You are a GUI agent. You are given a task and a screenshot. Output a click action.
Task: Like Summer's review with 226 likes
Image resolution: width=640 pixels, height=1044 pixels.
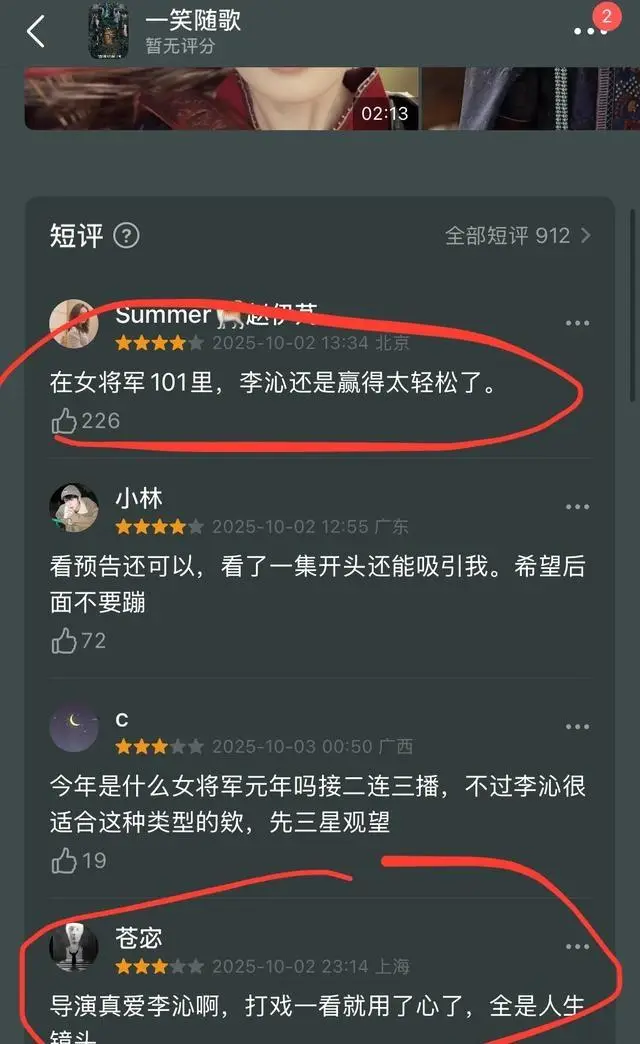64,421
